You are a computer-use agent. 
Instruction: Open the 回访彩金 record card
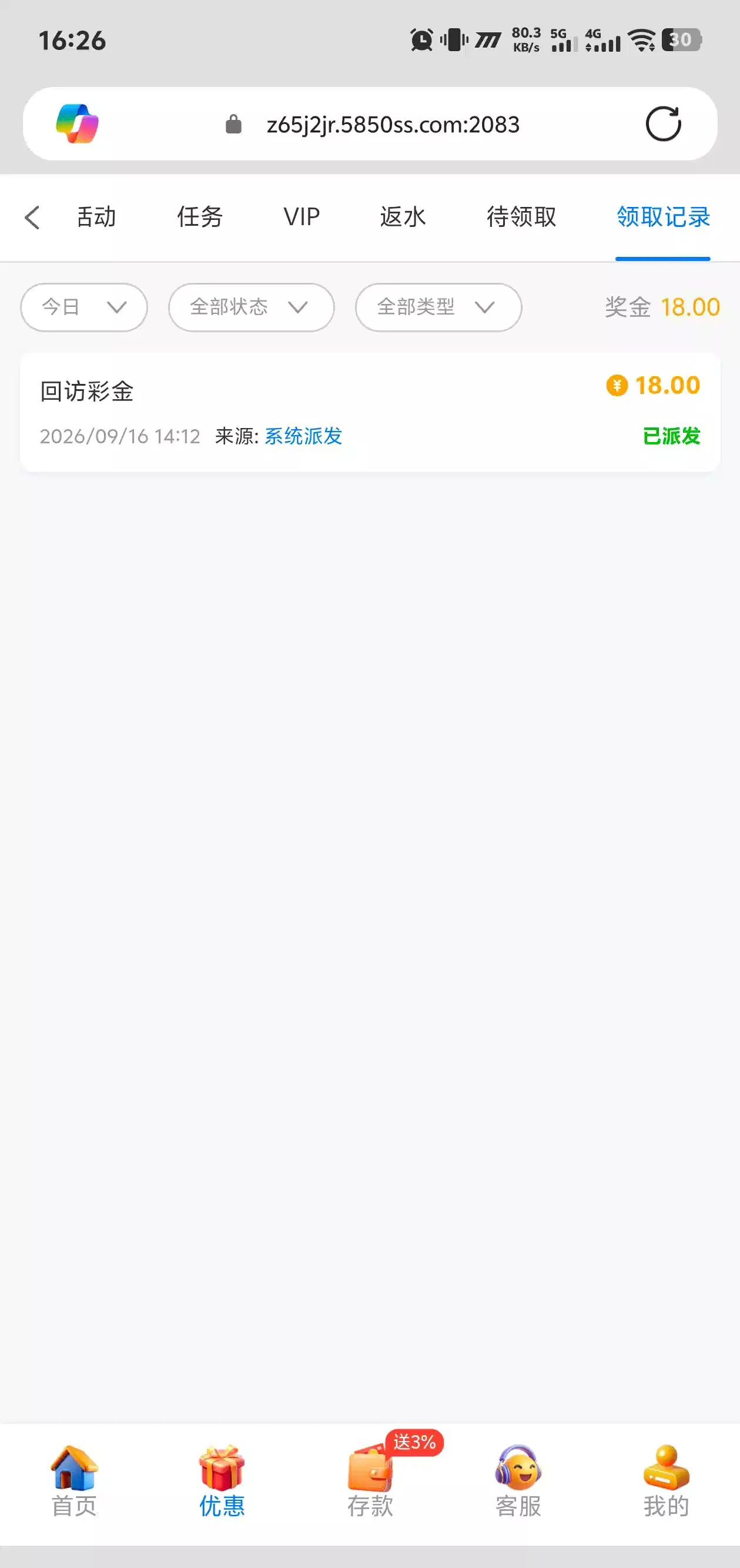(370, 412)
